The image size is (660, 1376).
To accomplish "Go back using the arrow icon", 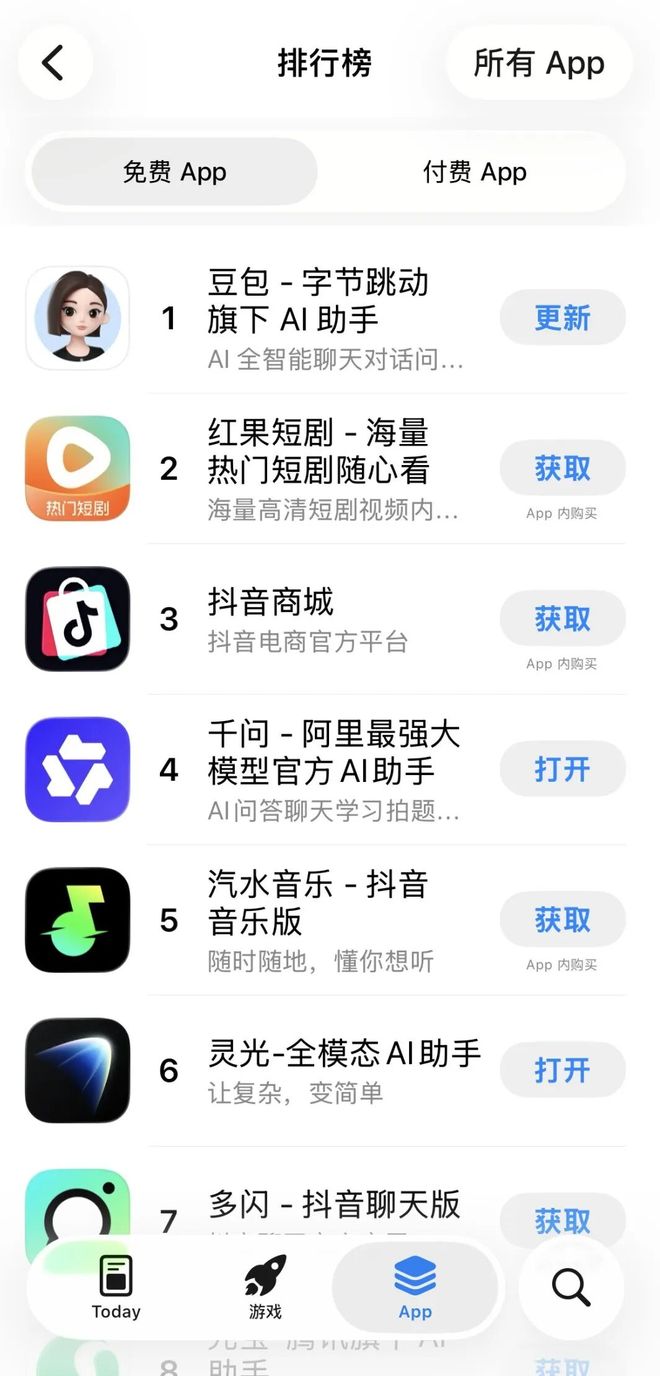I will point(54,62).
